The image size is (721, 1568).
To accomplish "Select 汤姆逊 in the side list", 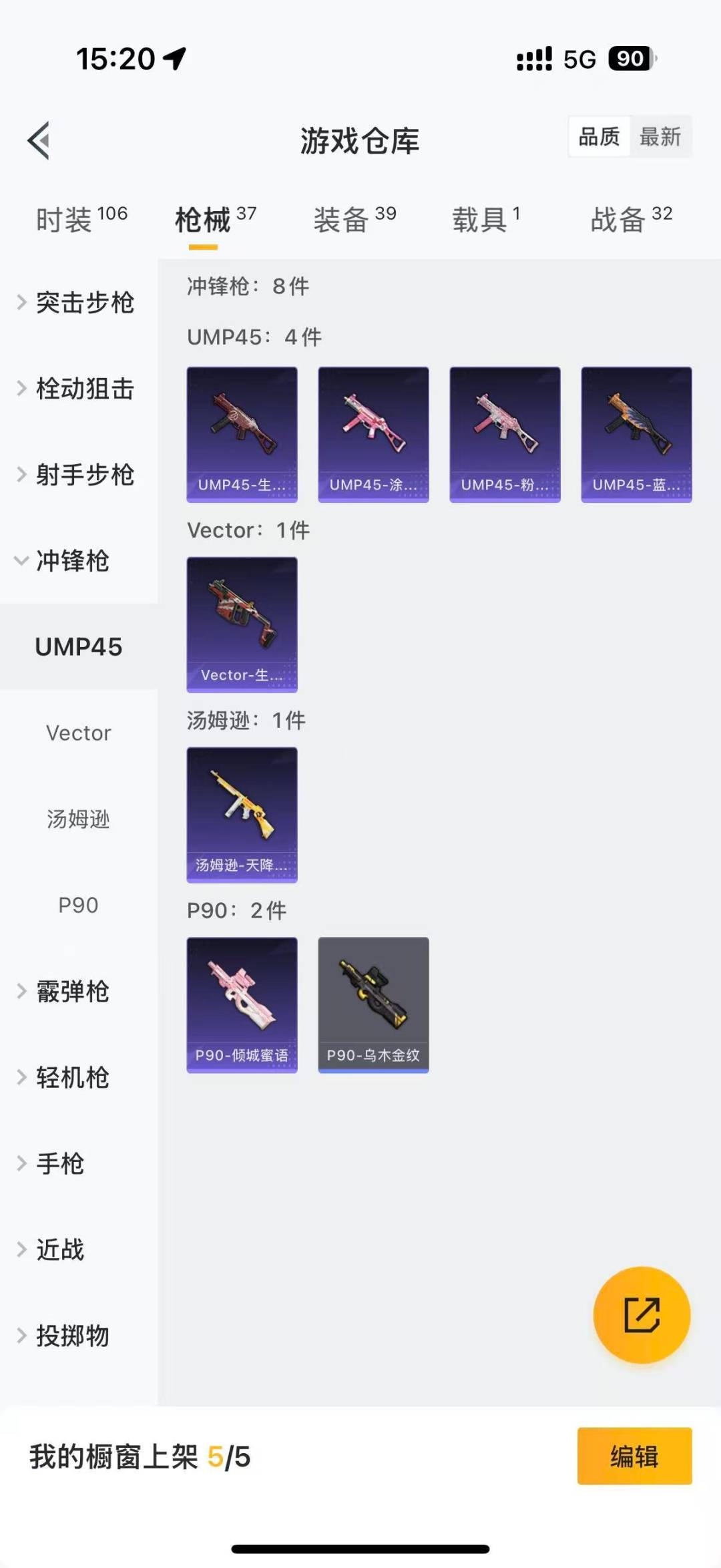I will pyautogui.click(x=79, y=819).
